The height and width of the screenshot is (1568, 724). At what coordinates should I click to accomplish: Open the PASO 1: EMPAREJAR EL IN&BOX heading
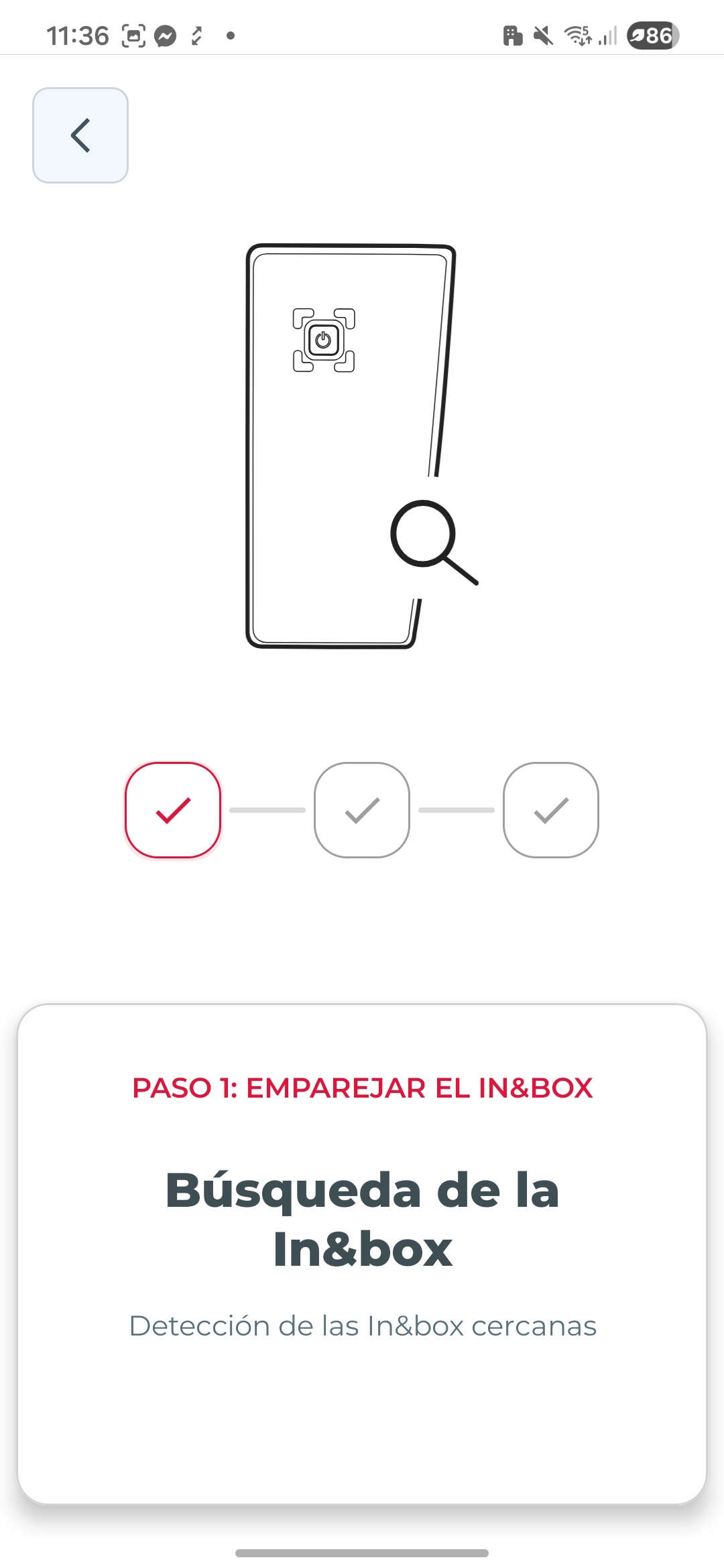tap(362, 1087)
